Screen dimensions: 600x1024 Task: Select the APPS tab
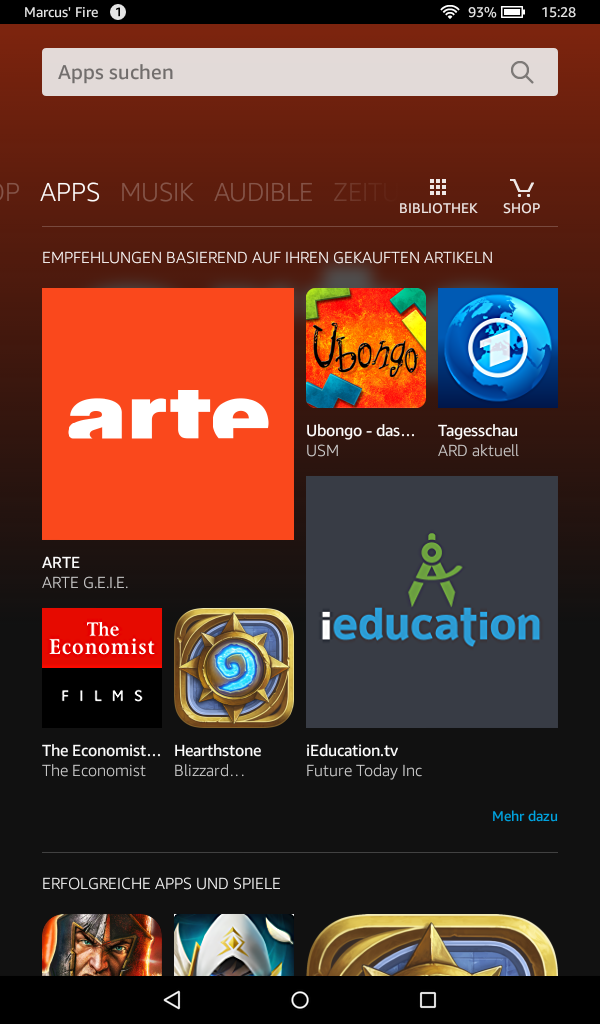70,192
